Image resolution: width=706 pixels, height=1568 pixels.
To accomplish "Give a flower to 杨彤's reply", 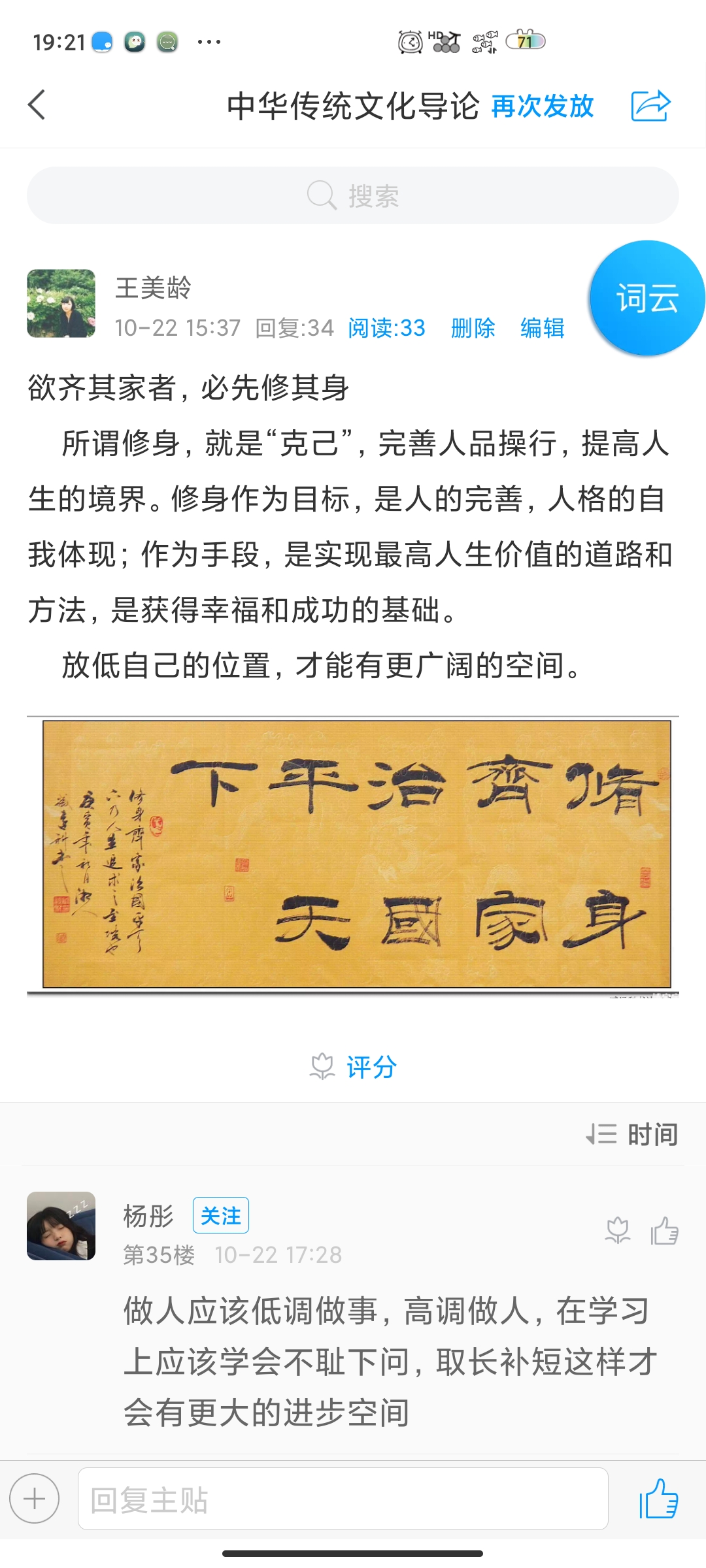I will [x=618, y=1231].
